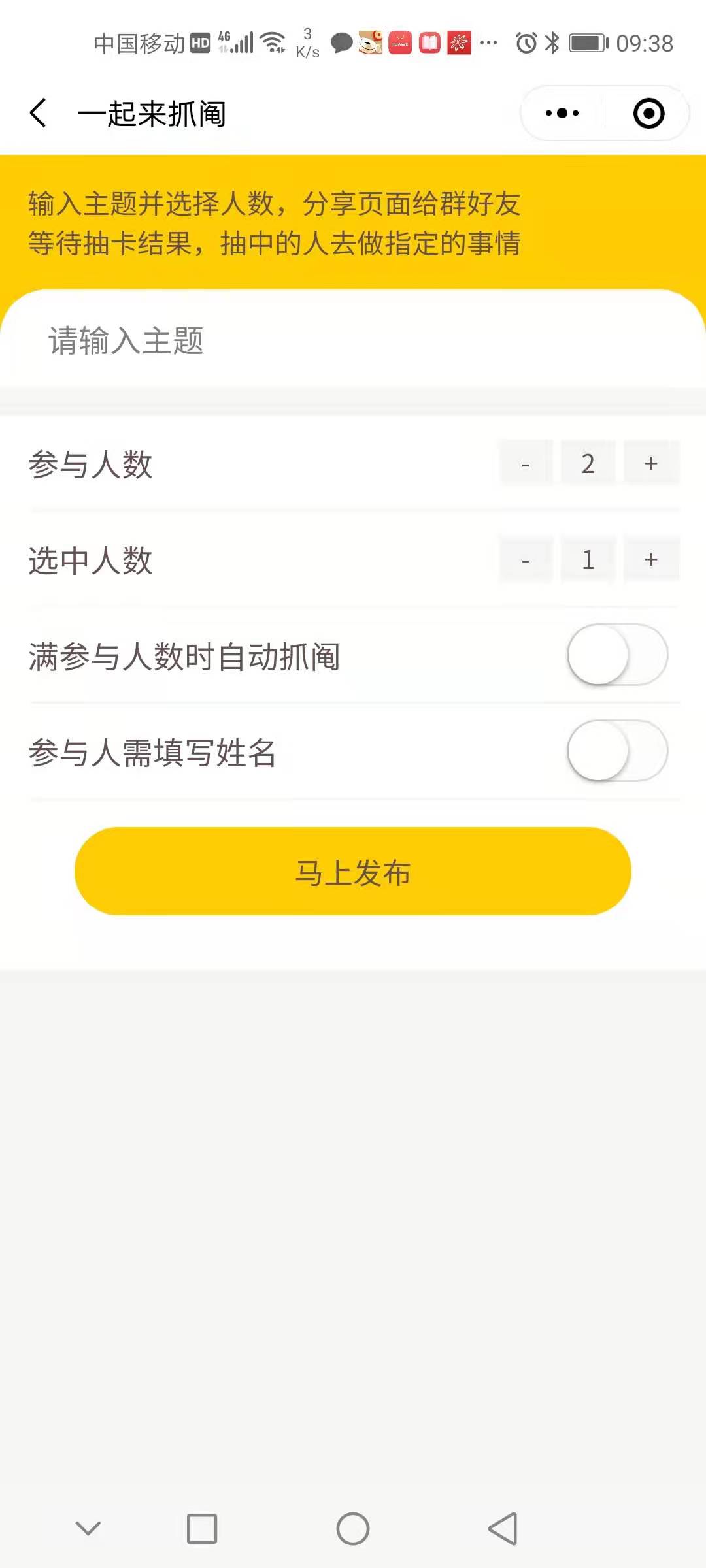
Task: Increase 选中人数 with the plus button
Action: tap(651, 559)
